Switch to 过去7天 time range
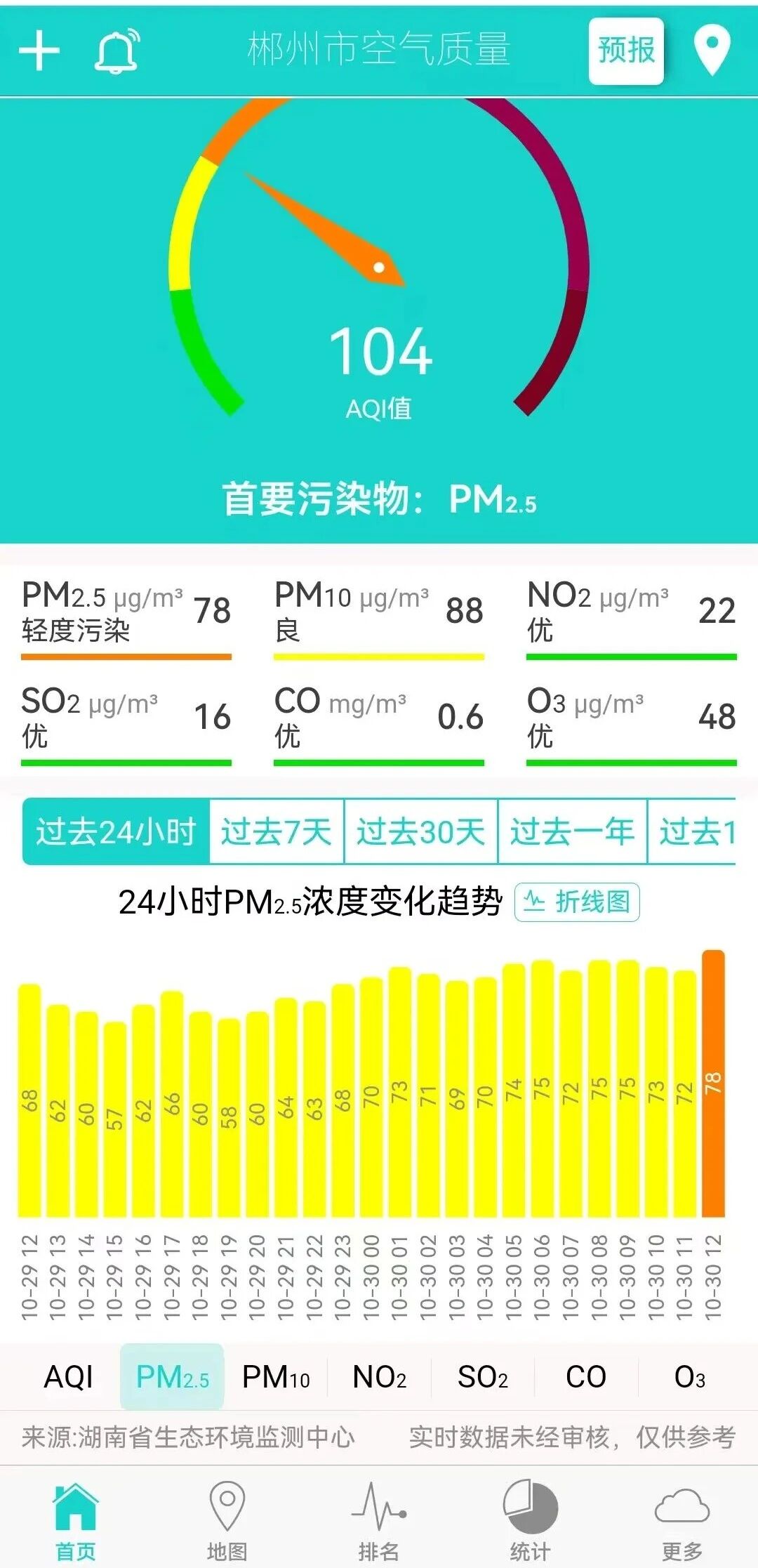758x1568 pixels. [x=276, y=831]
